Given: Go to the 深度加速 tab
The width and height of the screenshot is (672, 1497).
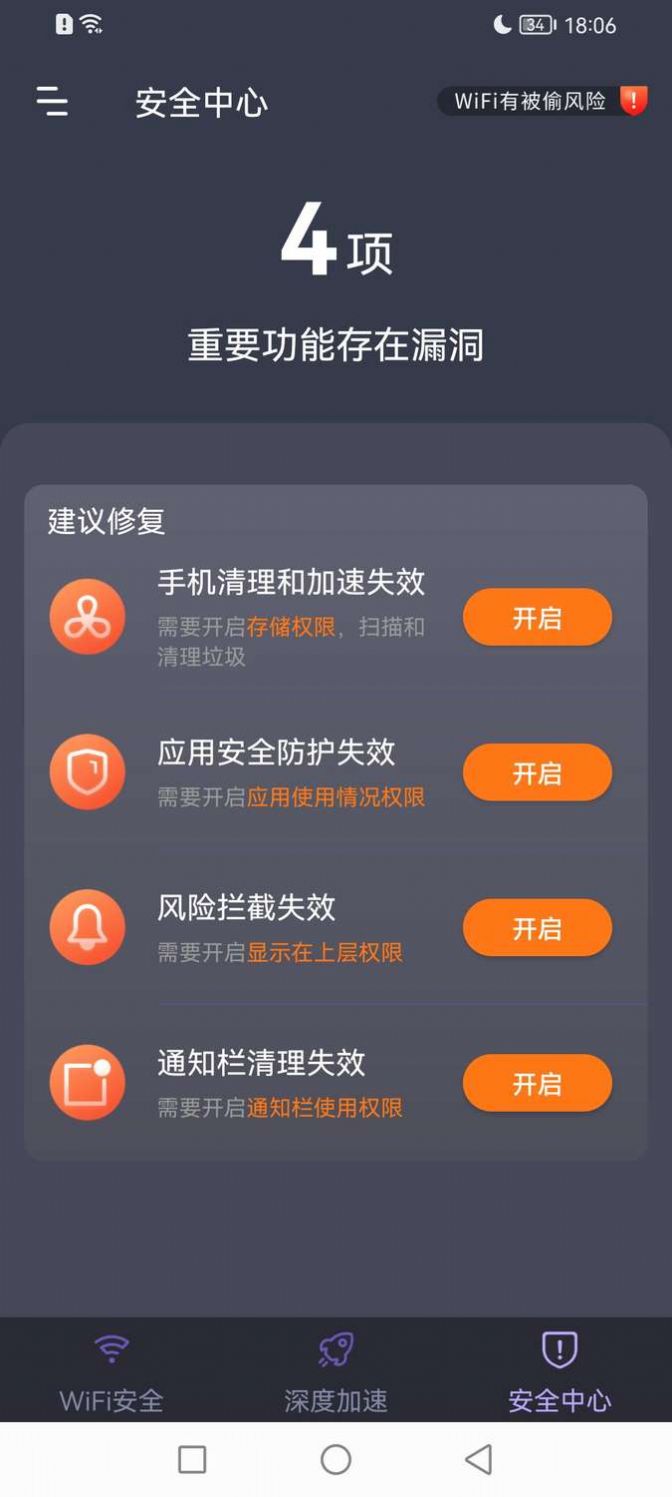Looking at the screenshot, I should 336,1370.
